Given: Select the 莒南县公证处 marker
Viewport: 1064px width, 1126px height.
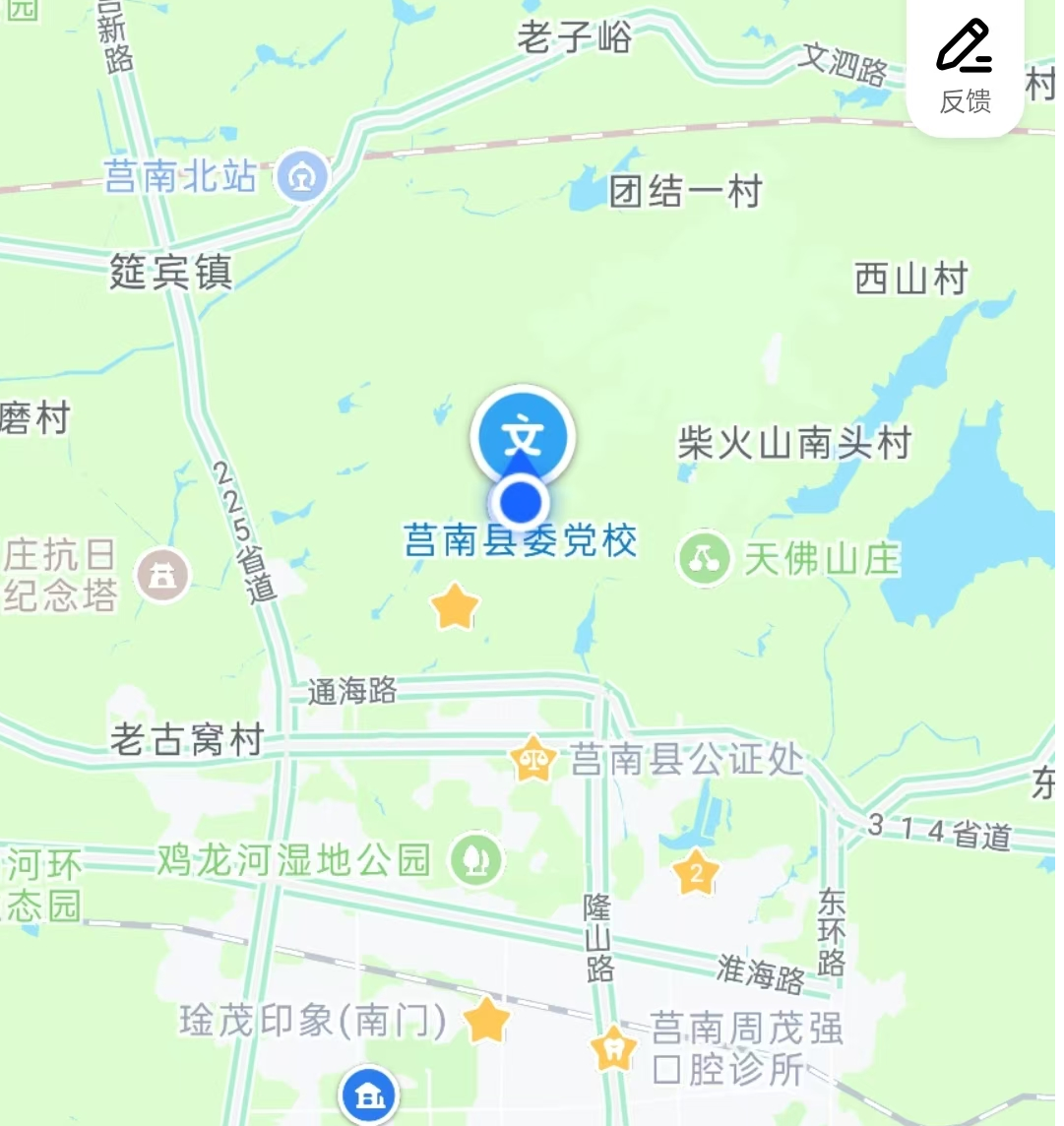Looking at the screenshot, I should [x=532, y=760].
